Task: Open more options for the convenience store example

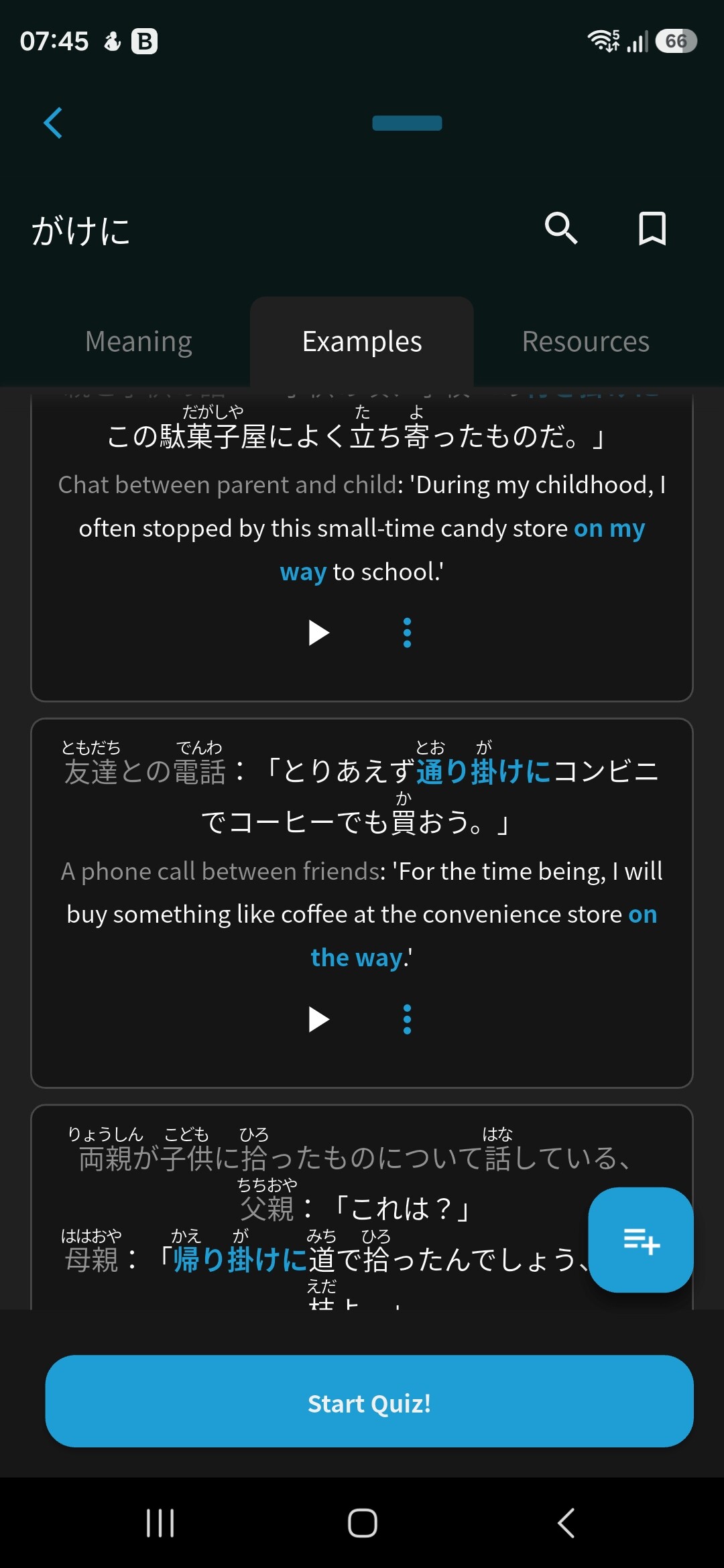Action: coord(407,1019)
